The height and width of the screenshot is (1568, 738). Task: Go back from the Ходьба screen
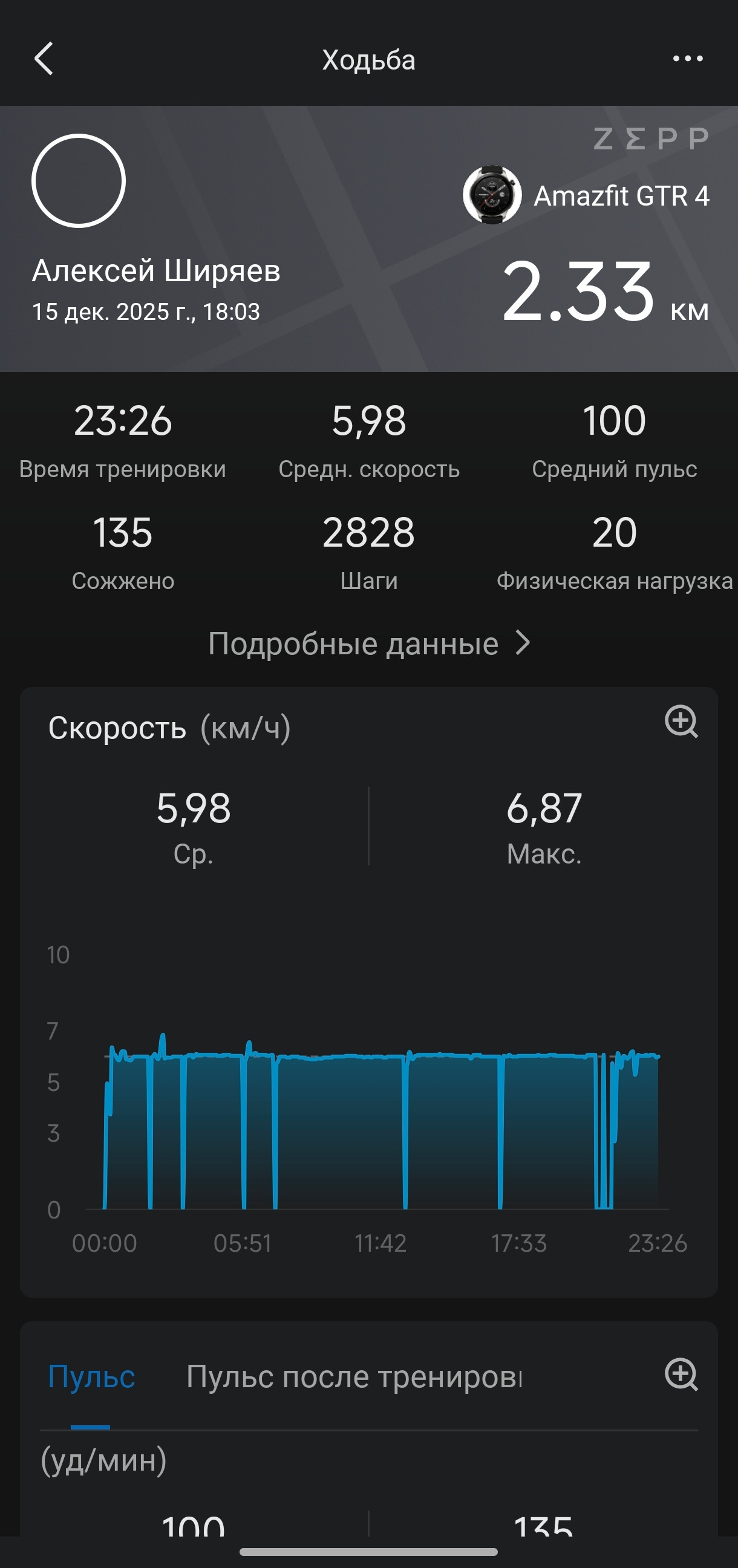click(44, 59)
